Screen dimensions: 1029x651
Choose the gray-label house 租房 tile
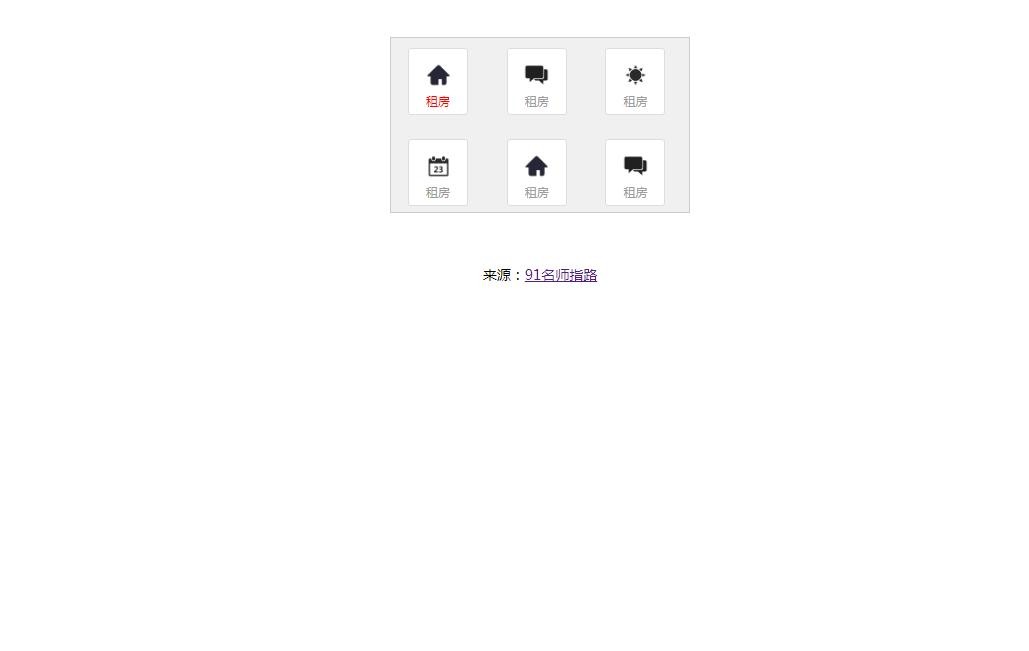pos(537,173)
